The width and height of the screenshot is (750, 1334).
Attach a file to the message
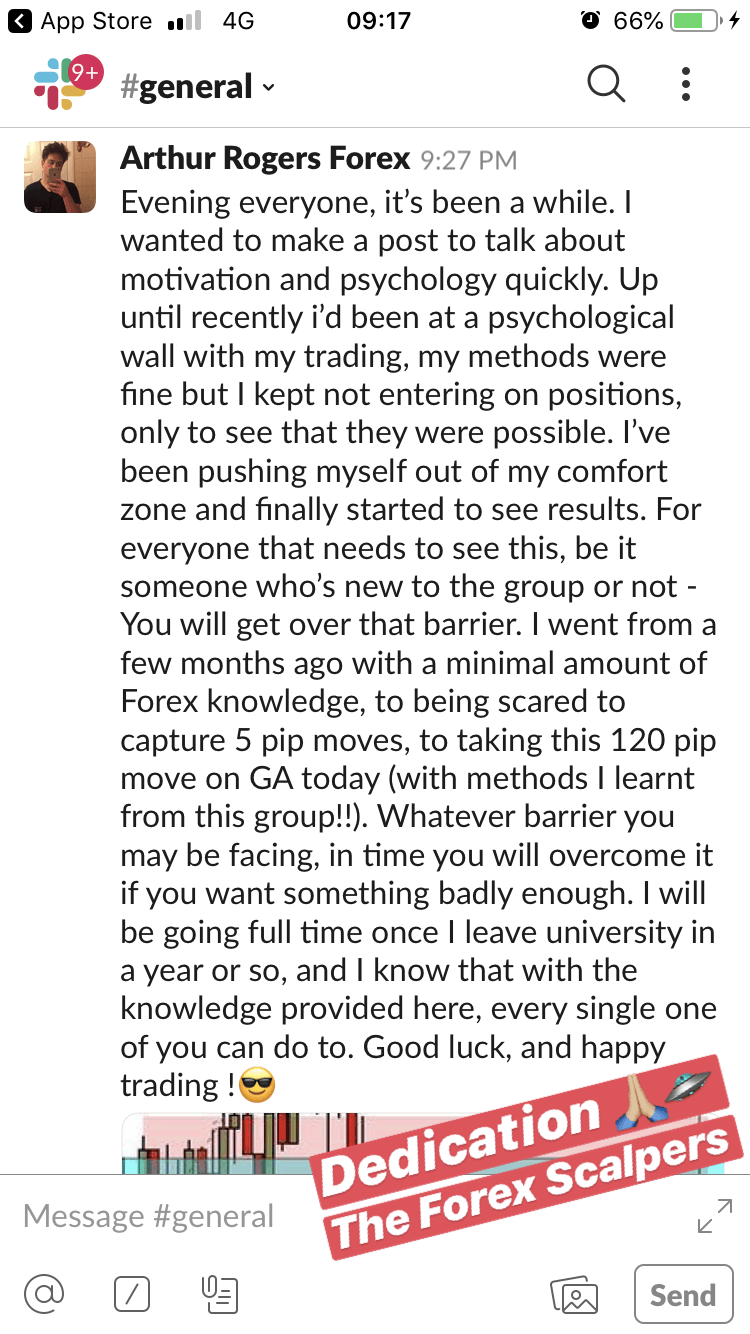(220, 1295)
